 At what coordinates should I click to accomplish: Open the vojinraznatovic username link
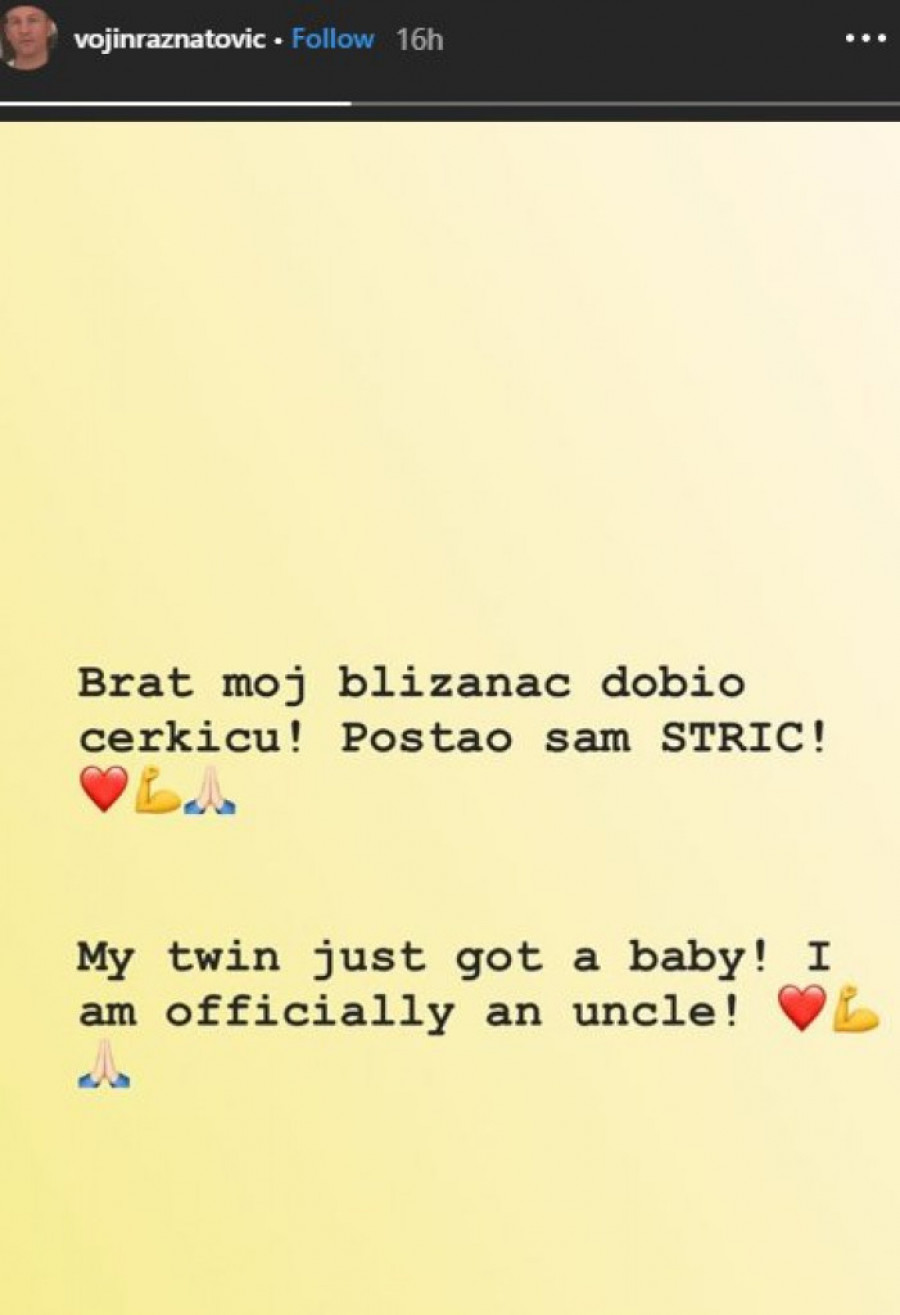tap(169, 39)
